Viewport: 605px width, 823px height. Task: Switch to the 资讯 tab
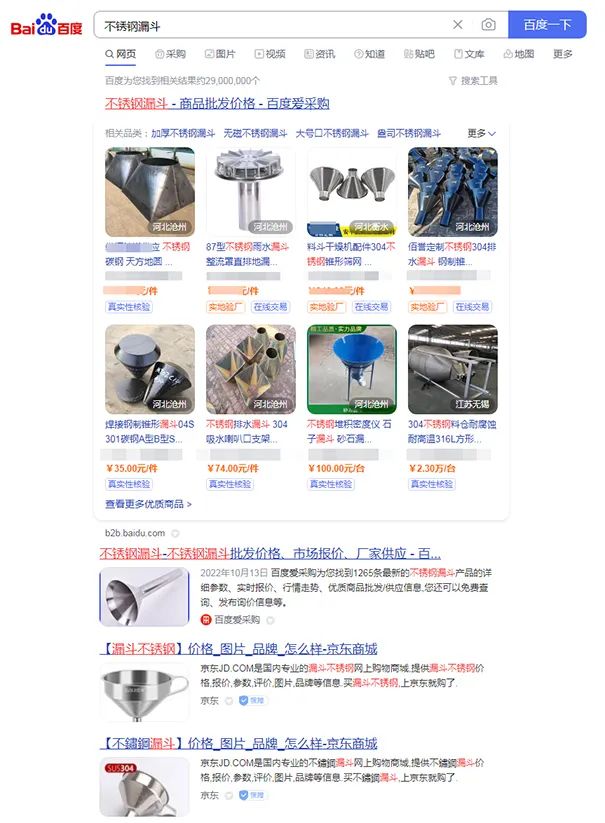click(319, 54)
